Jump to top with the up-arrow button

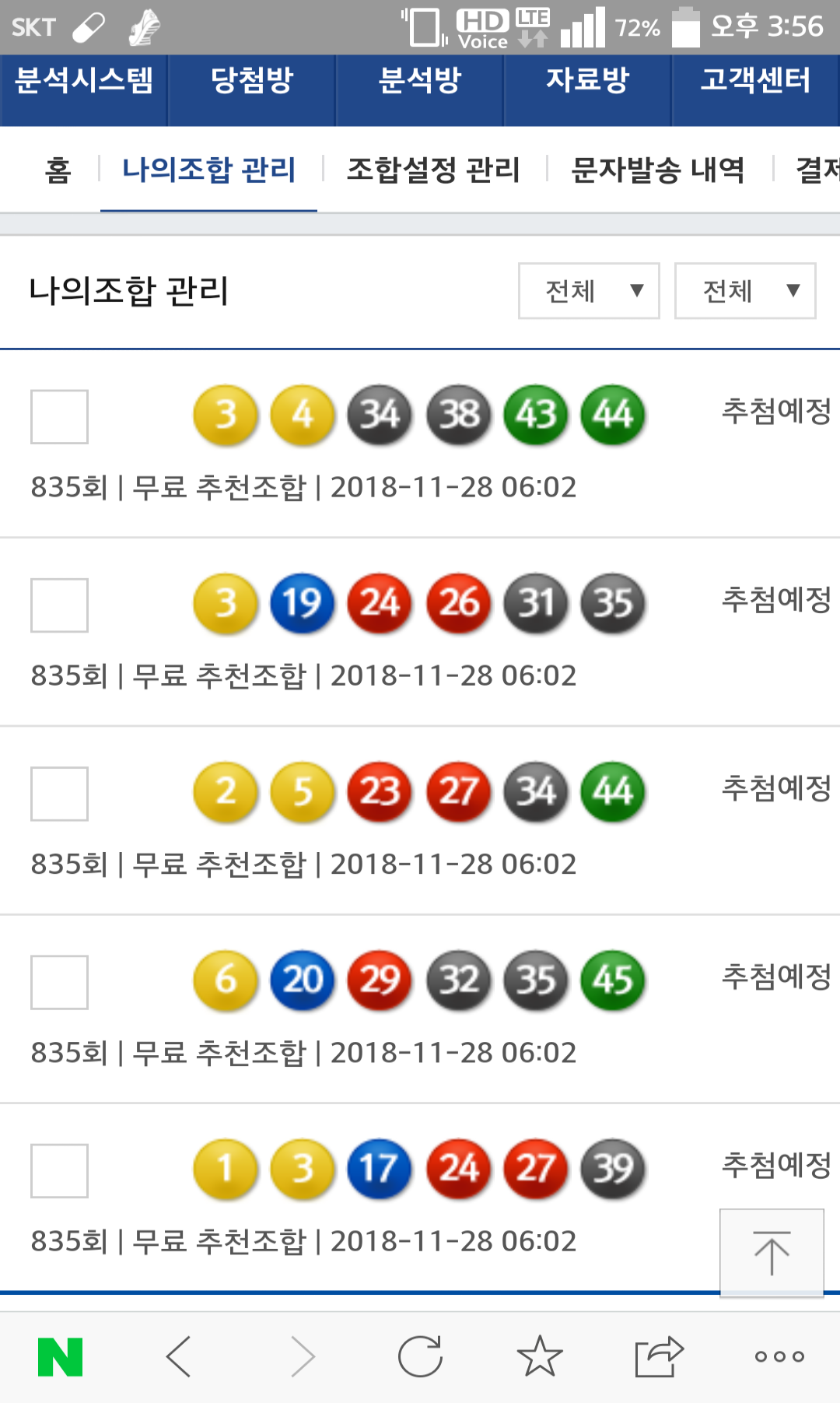(x=772, y=1252)
